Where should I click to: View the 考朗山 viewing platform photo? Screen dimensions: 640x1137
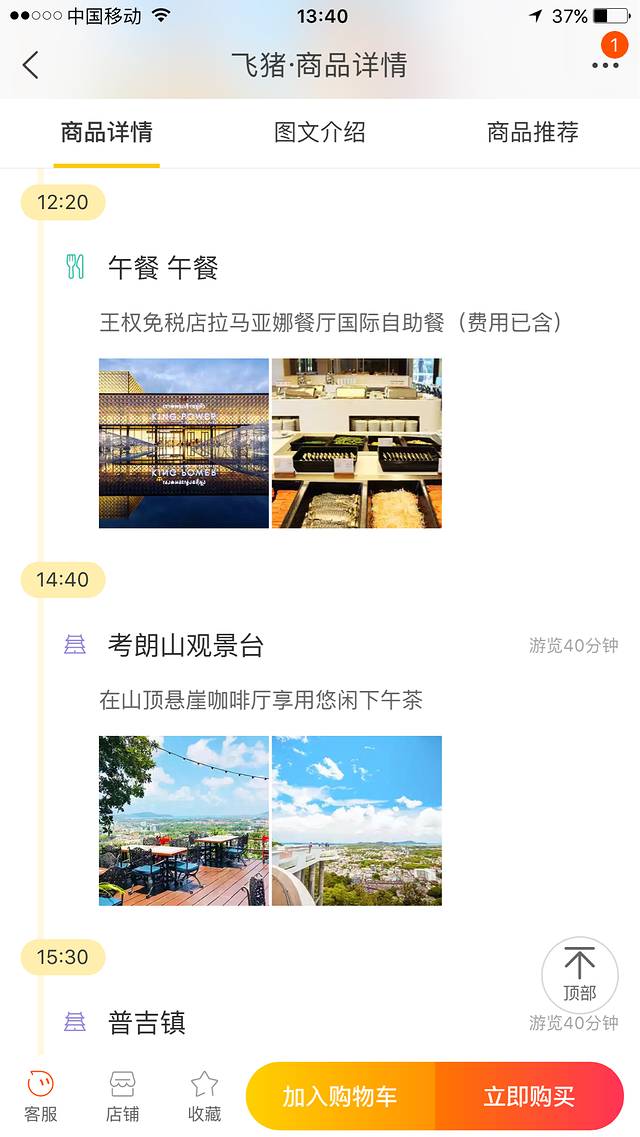357,821
